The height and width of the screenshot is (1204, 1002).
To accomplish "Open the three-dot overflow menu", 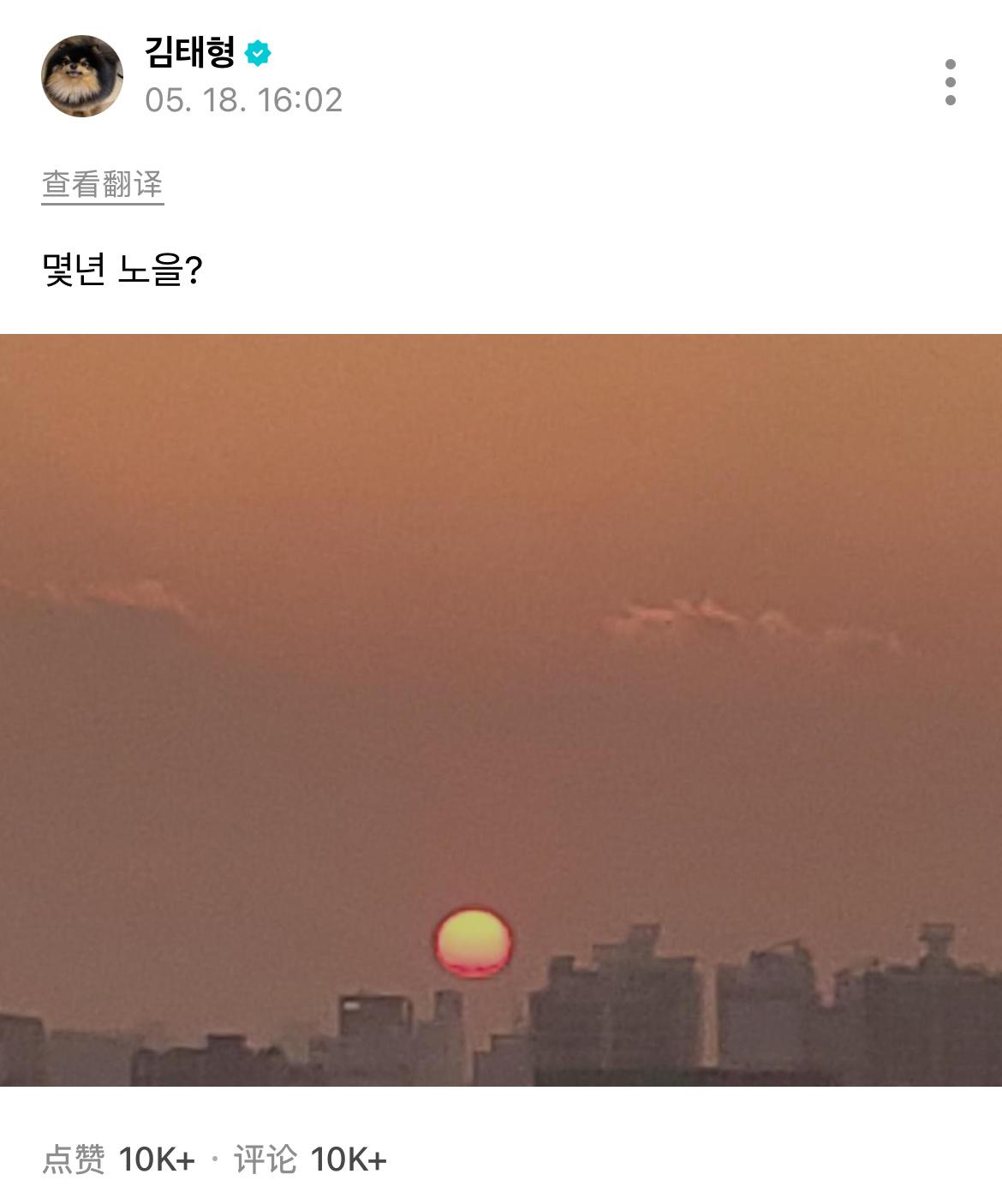I will coord(950,82).
